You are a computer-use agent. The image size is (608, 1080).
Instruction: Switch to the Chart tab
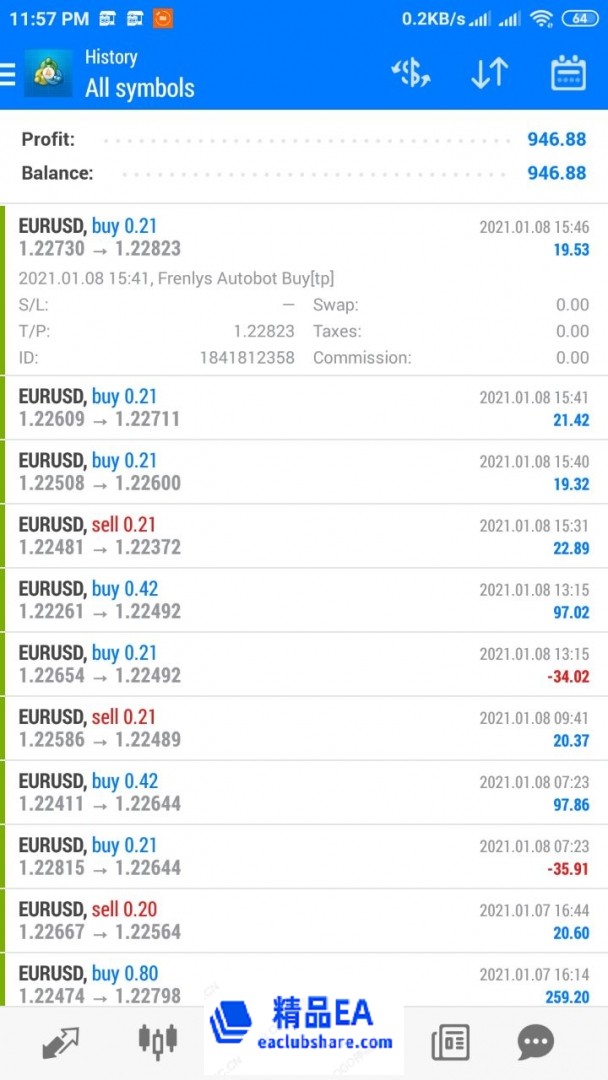point(157,1042)
